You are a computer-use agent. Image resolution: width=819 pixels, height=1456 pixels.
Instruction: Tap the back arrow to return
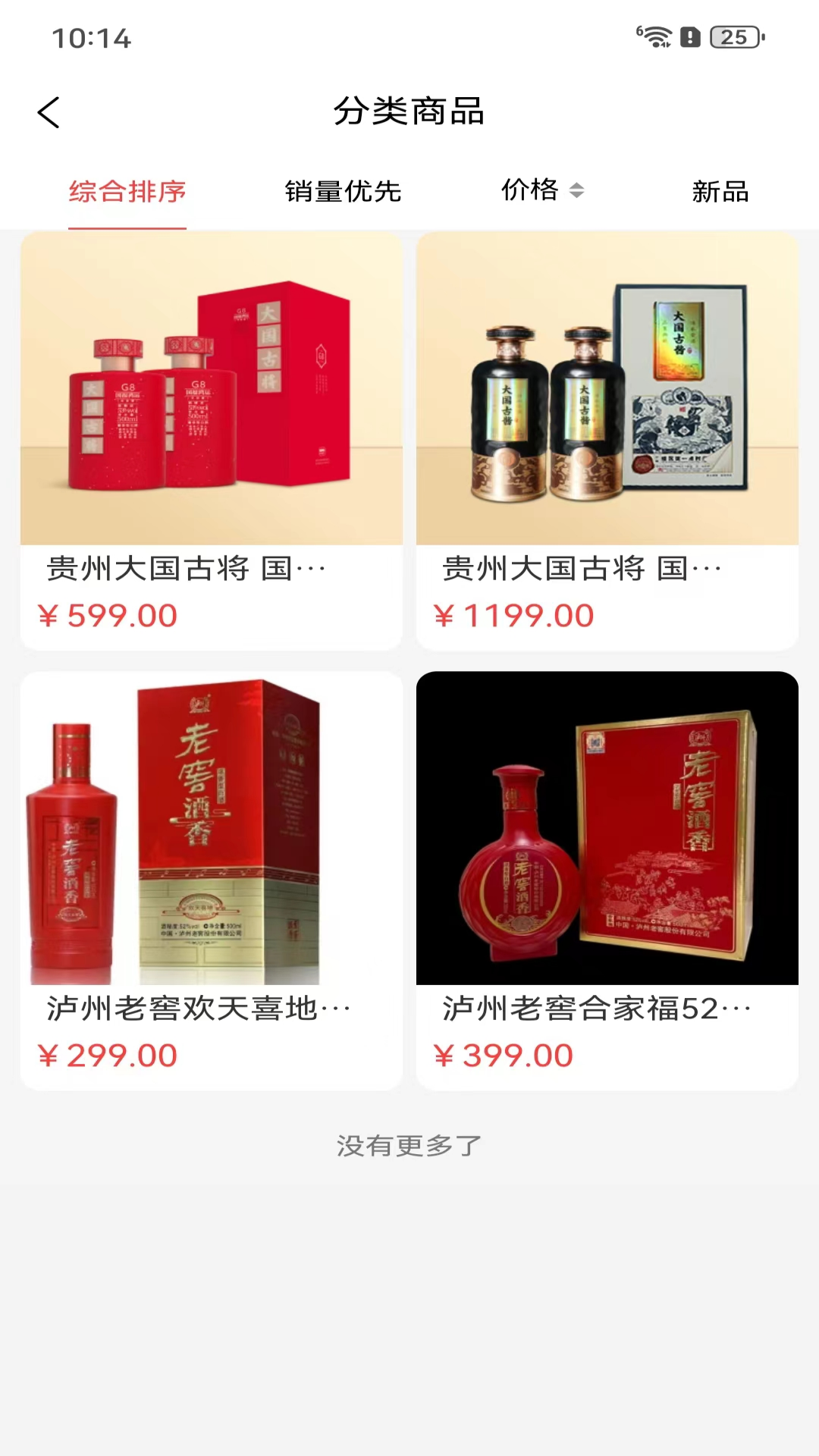pos(49,111)
